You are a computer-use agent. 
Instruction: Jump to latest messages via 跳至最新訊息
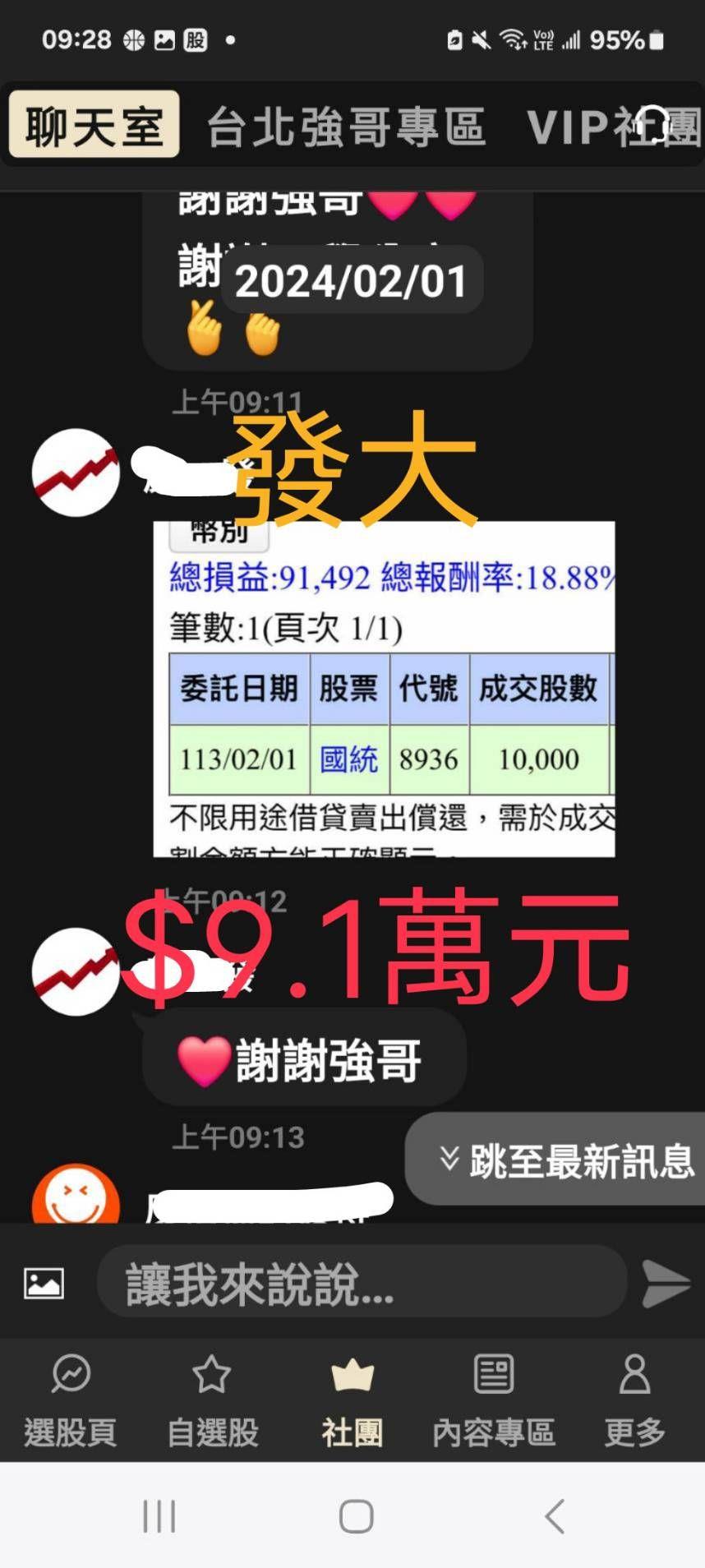click(567, 1160)
